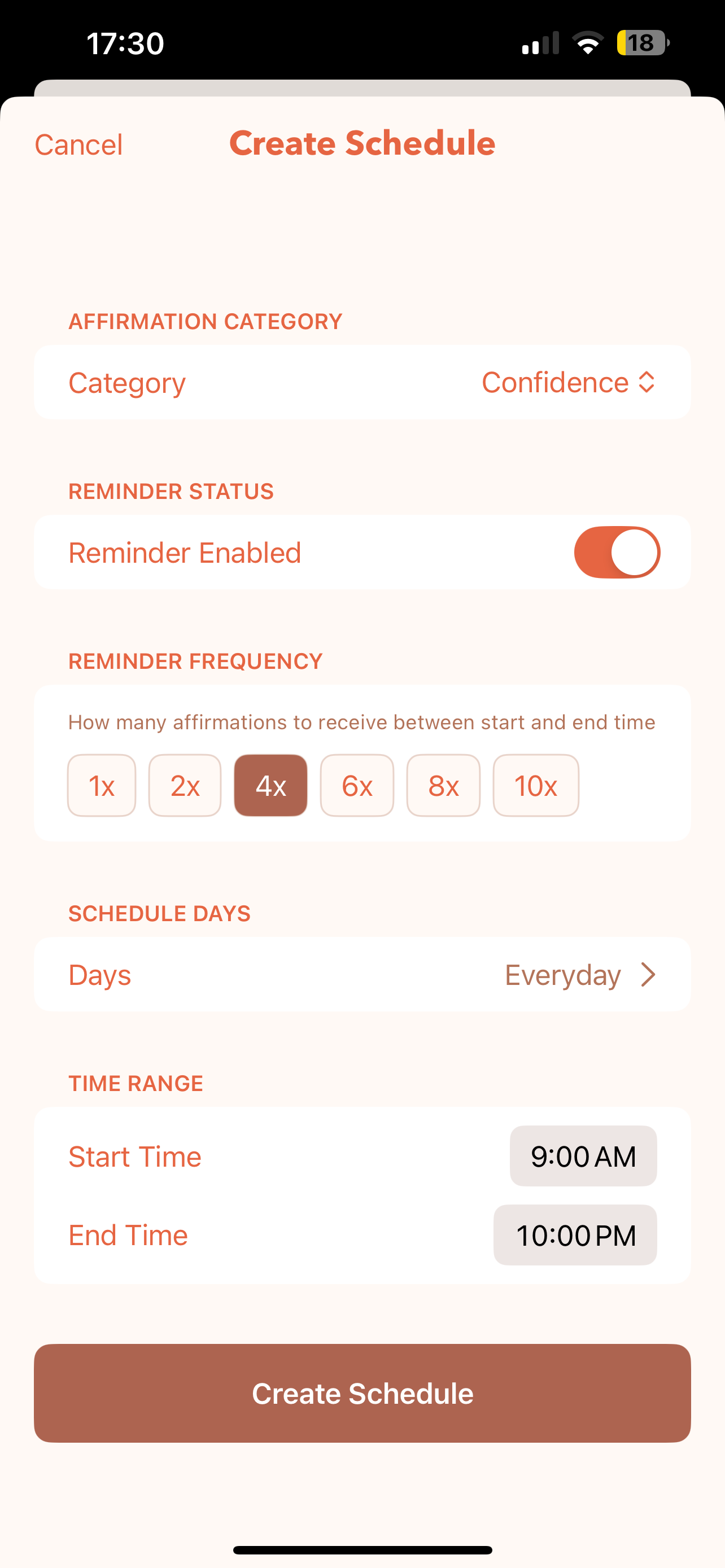The width and height of the screenshot is (725, 1568).
Task: Open the Category up-down chevron control
Action: point(647,382)
